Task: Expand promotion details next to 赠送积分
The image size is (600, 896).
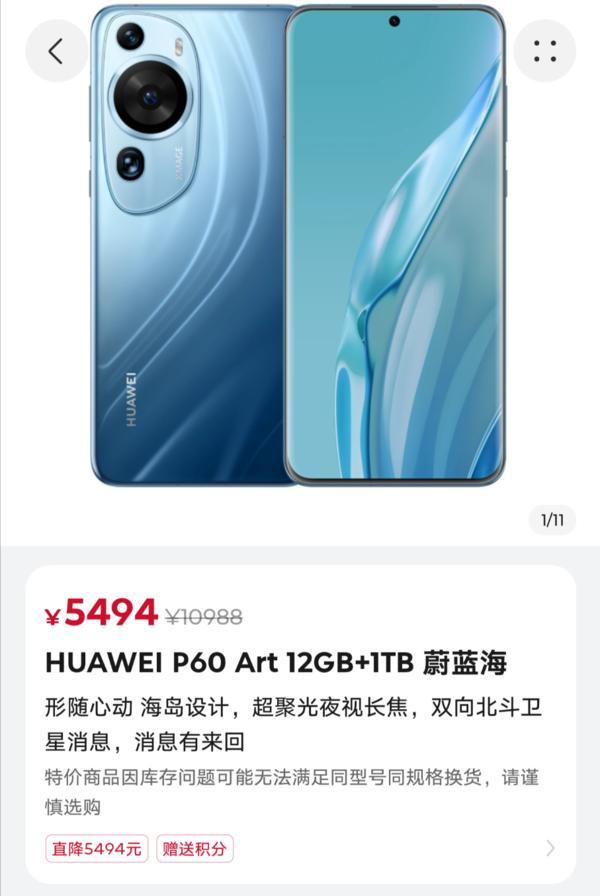Action: pyautogui.click(x=550, y=848)
